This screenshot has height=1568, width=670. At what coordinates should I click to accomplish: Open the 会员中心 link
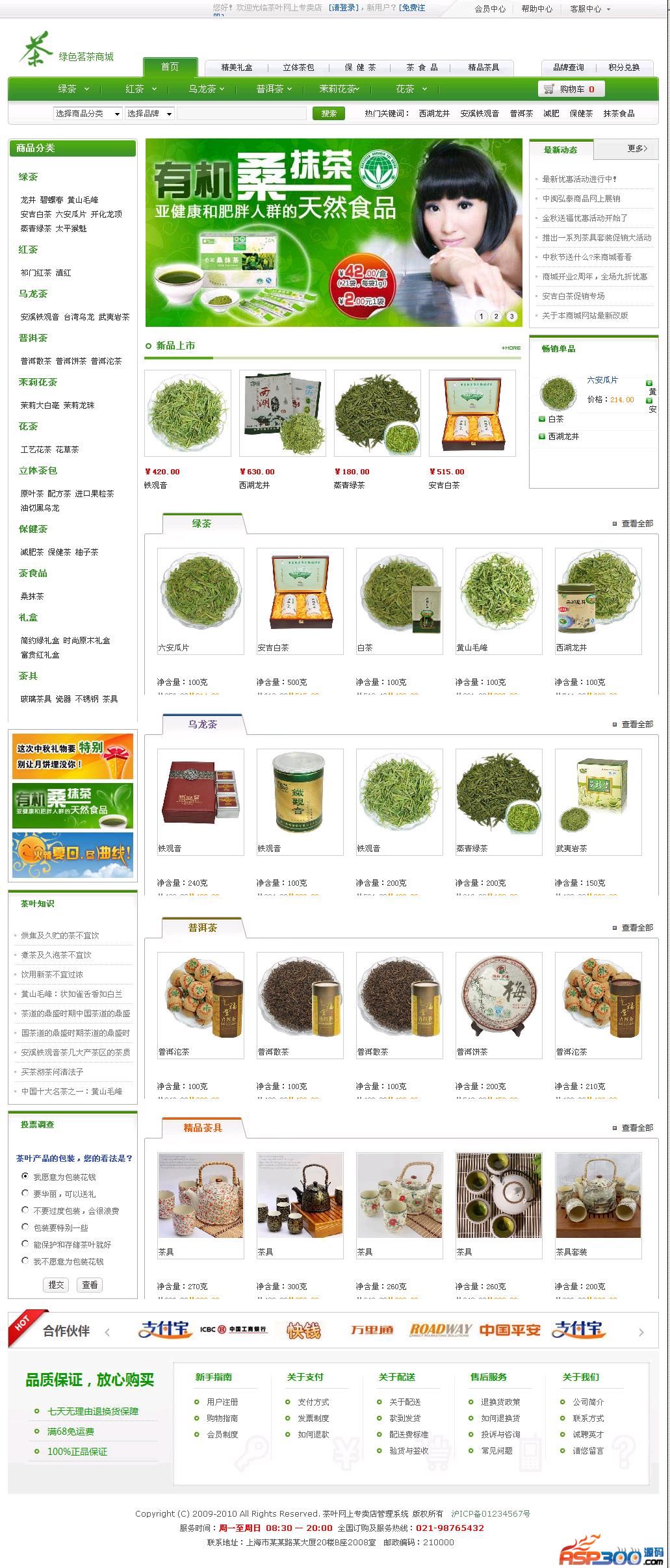489,9
